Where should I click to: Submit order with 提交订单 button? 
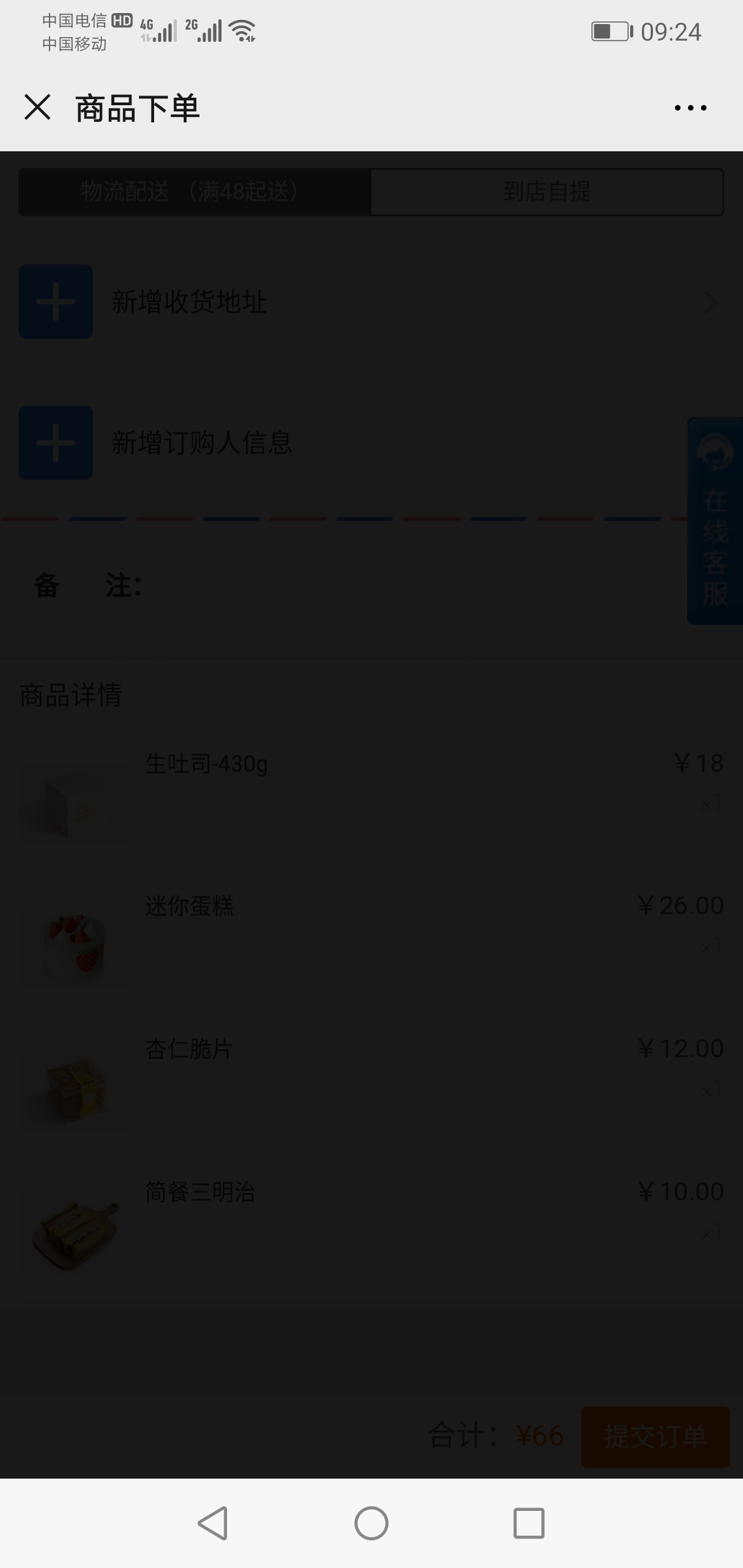click(656, 1437)
